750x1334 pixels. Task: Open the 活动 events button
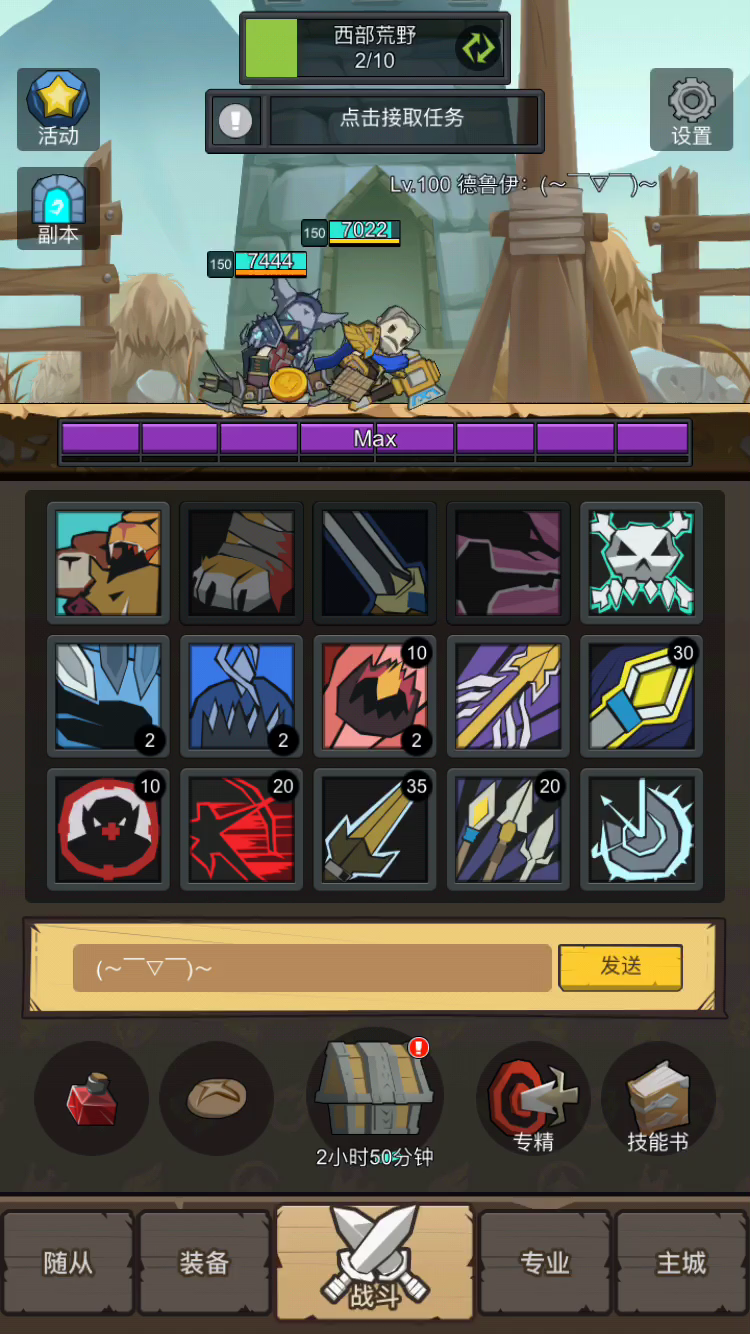tap(58, 109)
